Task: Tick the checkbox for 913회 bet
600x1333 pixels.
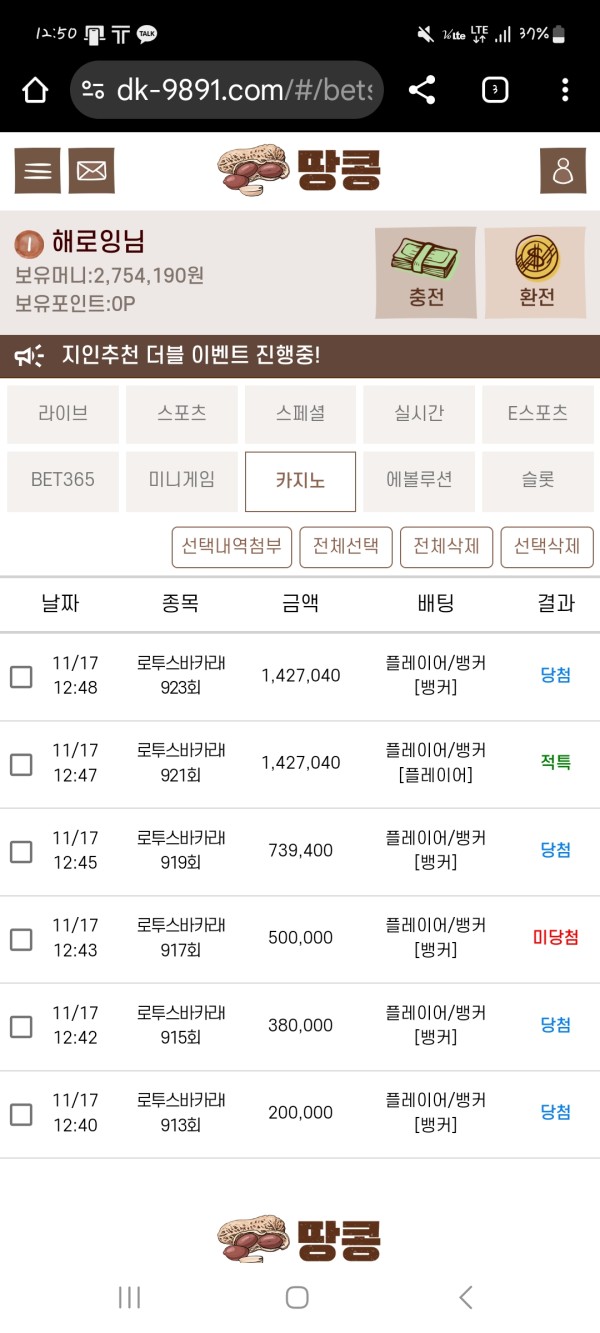Action: click(x=21, y=1114)
